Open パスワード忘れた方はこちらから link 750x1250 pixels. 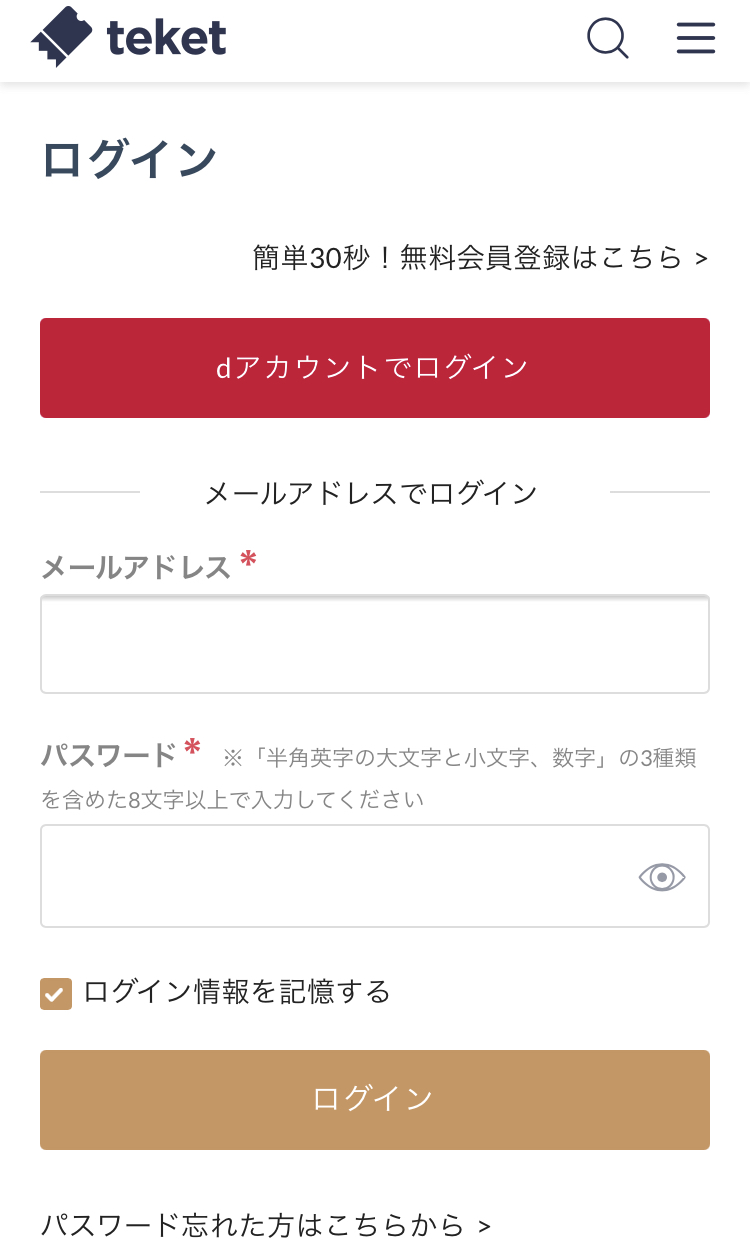click(250, 1224)
